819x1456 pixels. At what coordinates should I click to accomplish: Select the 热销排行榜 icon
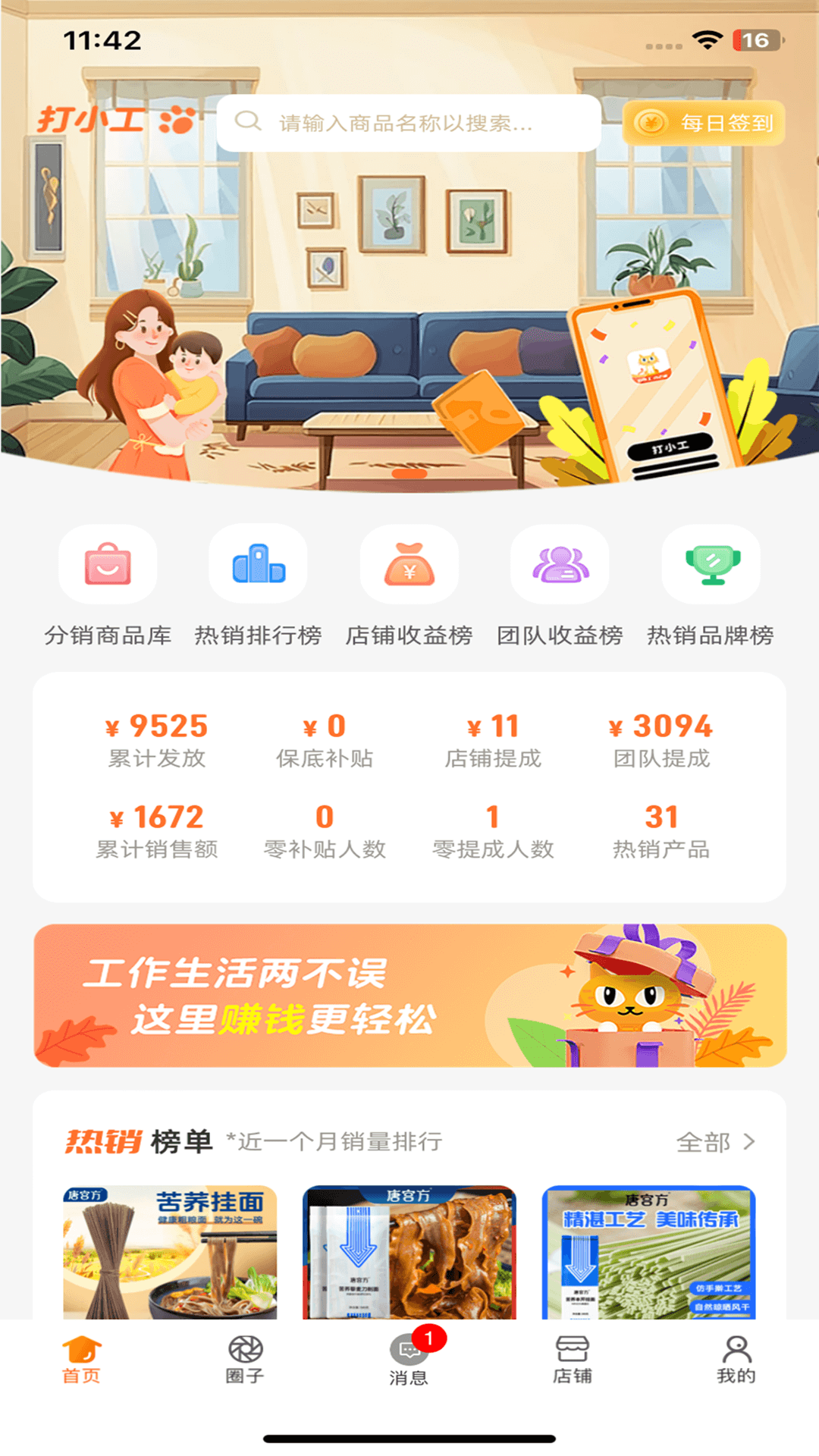click(258, 565)
